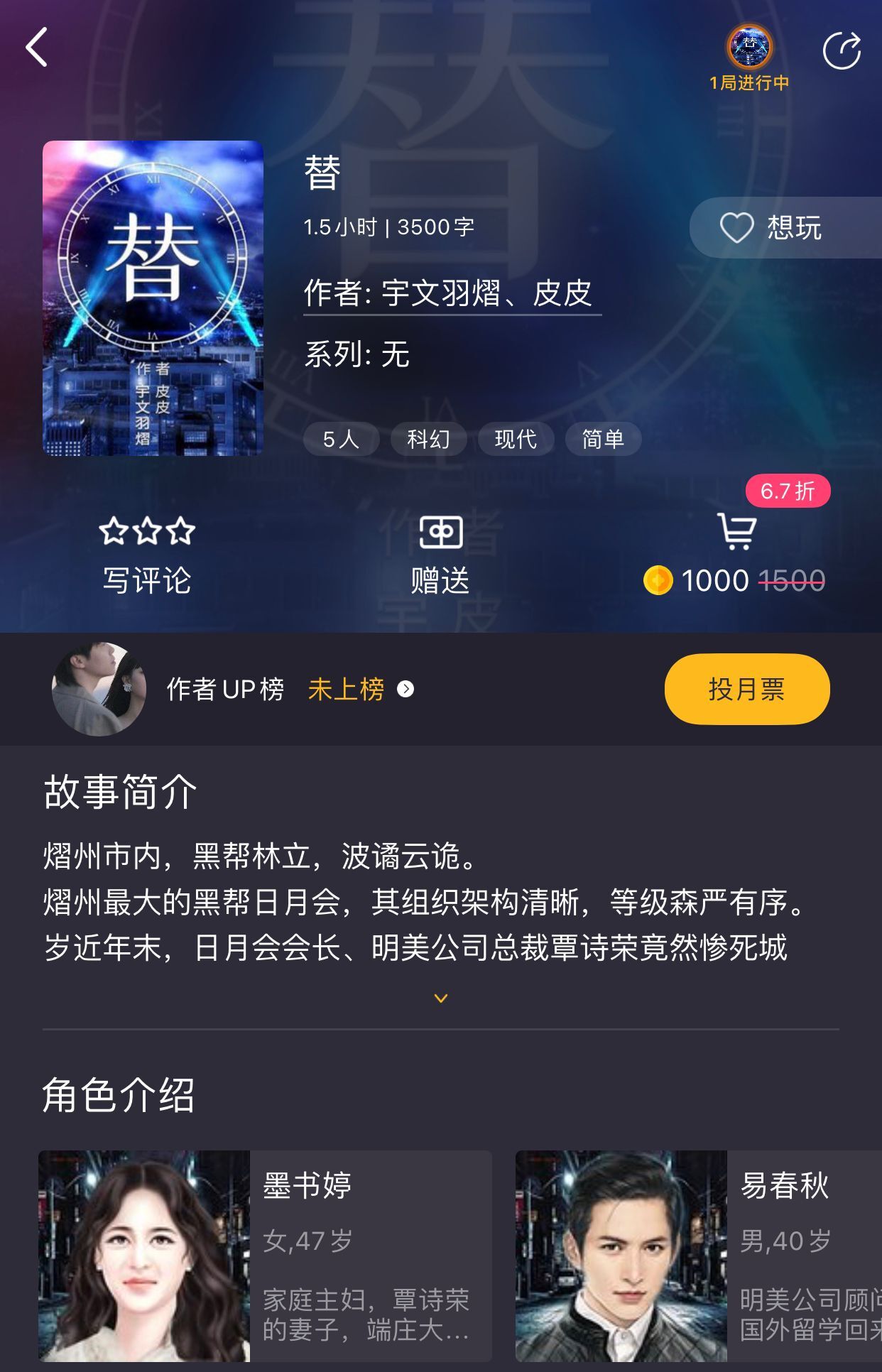Select the 简单 tag chip

click(603, 439)
